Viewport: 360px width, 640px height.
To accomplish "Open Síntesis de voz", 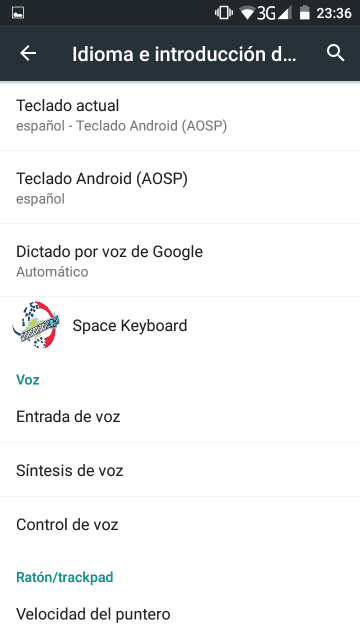I will pos(180,470).
